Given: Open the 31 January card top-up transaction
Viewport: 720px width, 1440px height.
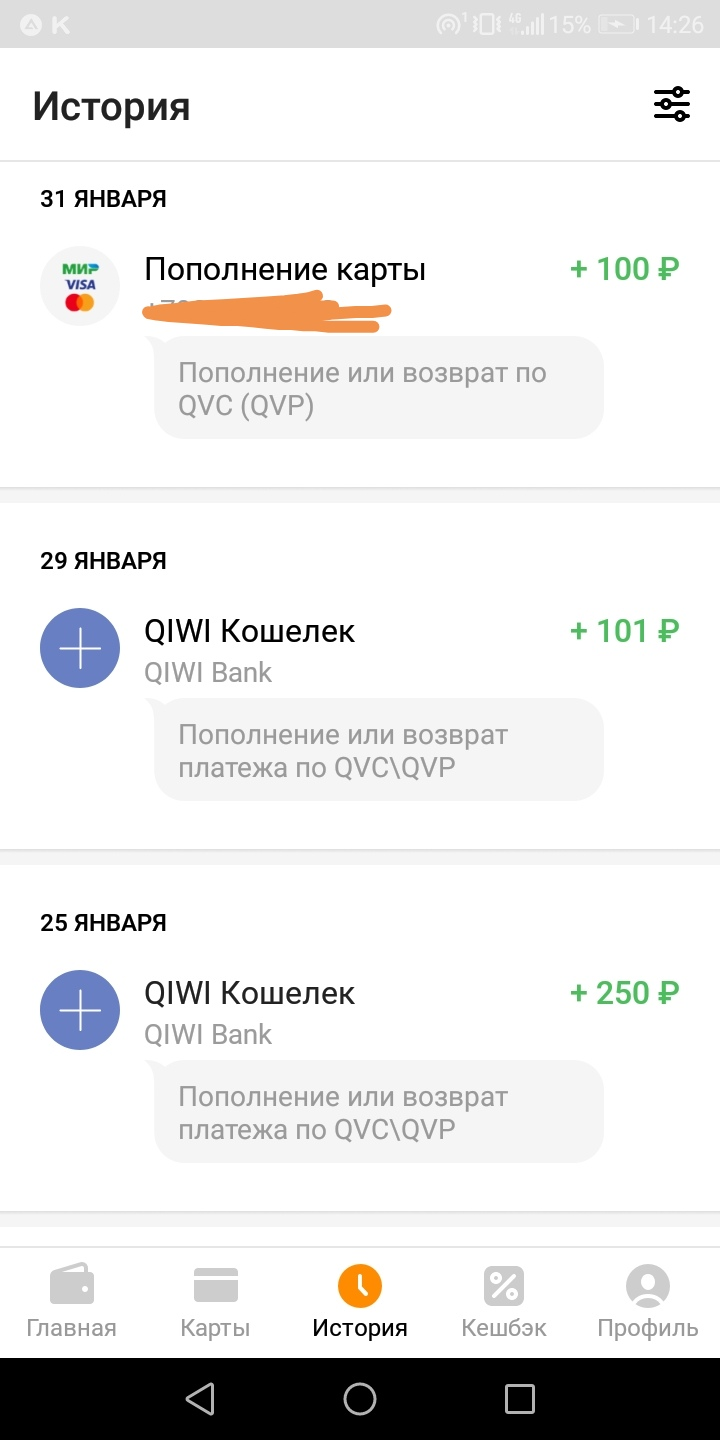Looking at the screenshot, I should click(x=360, y=341).
